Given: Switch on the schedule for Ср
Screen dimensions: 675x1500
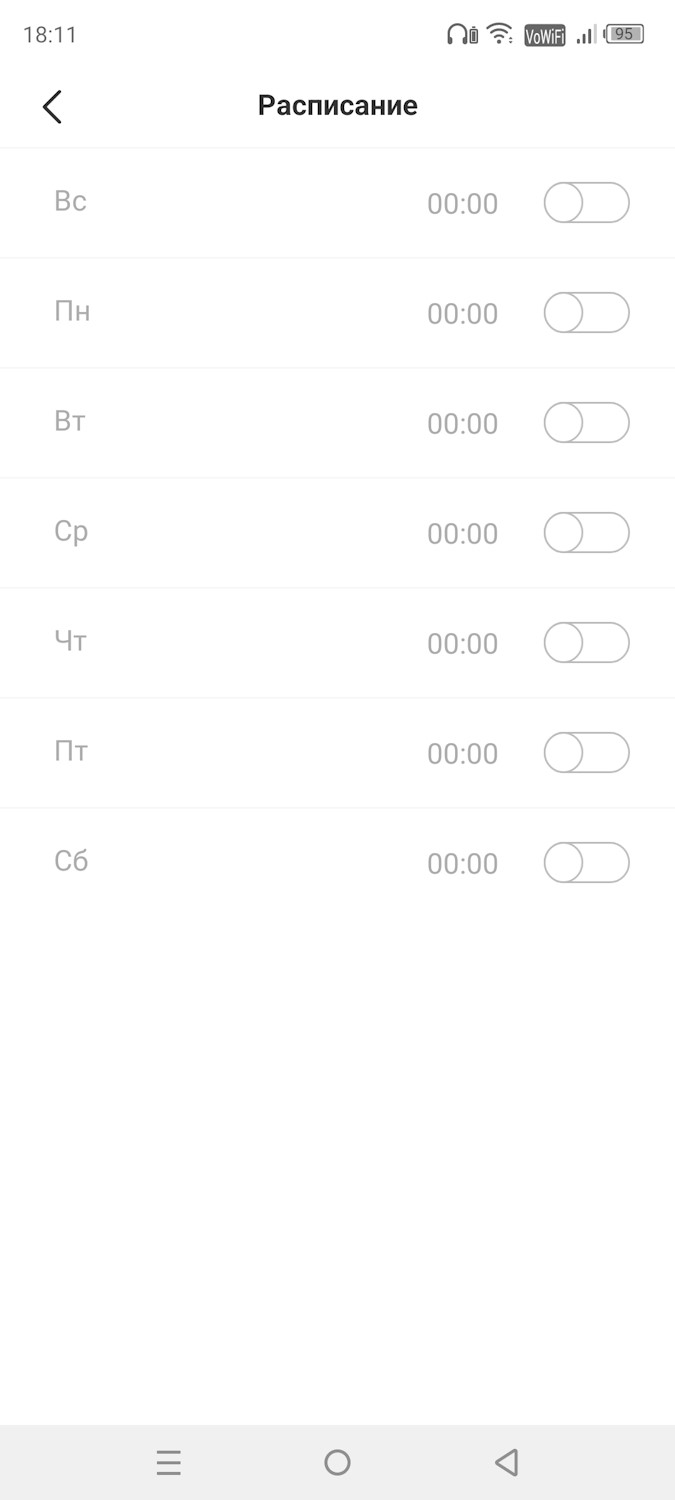Looking at the screenshot, I should coord(586,533).
